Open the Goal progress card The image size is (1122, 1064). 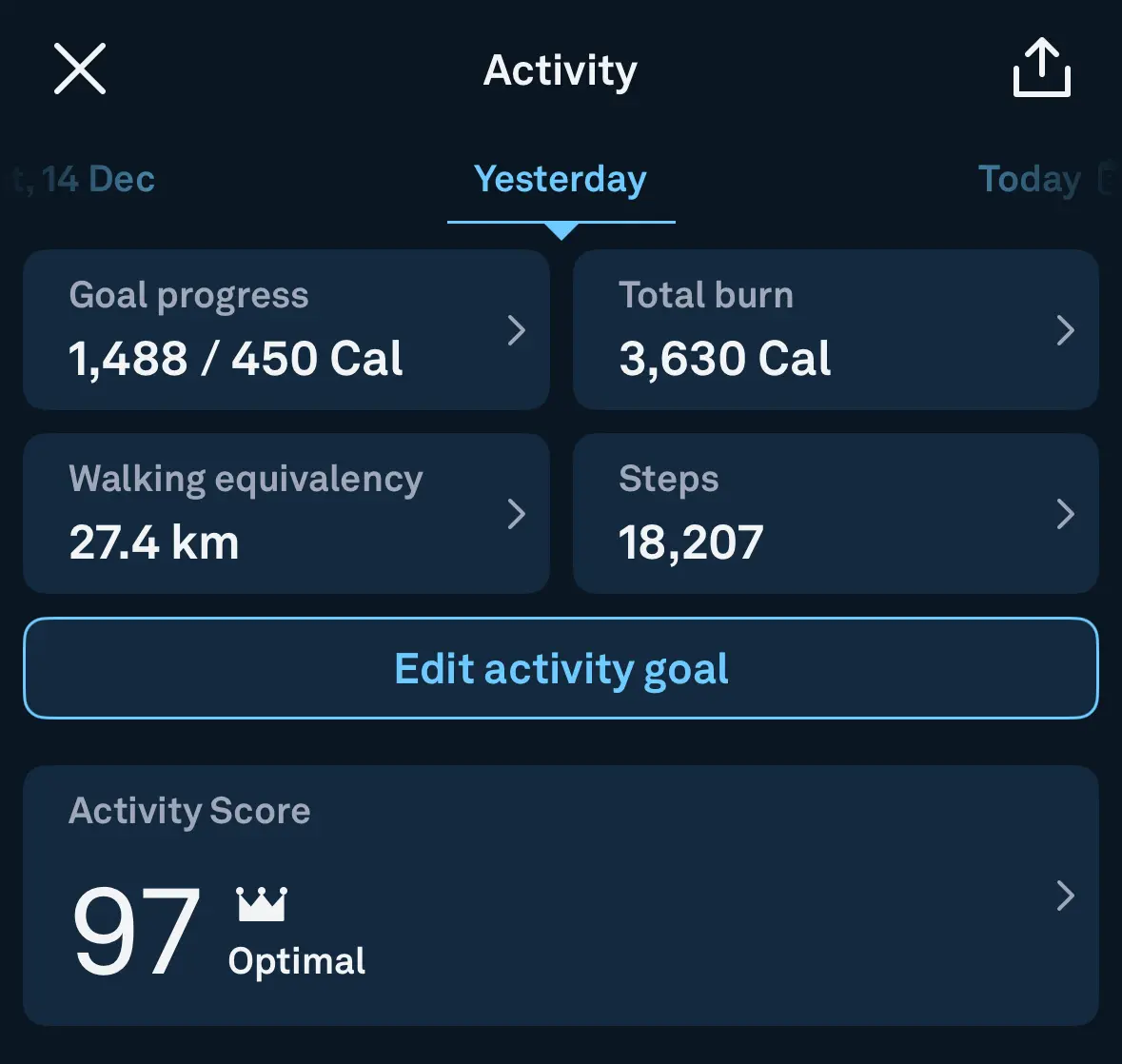click(285, 329)
